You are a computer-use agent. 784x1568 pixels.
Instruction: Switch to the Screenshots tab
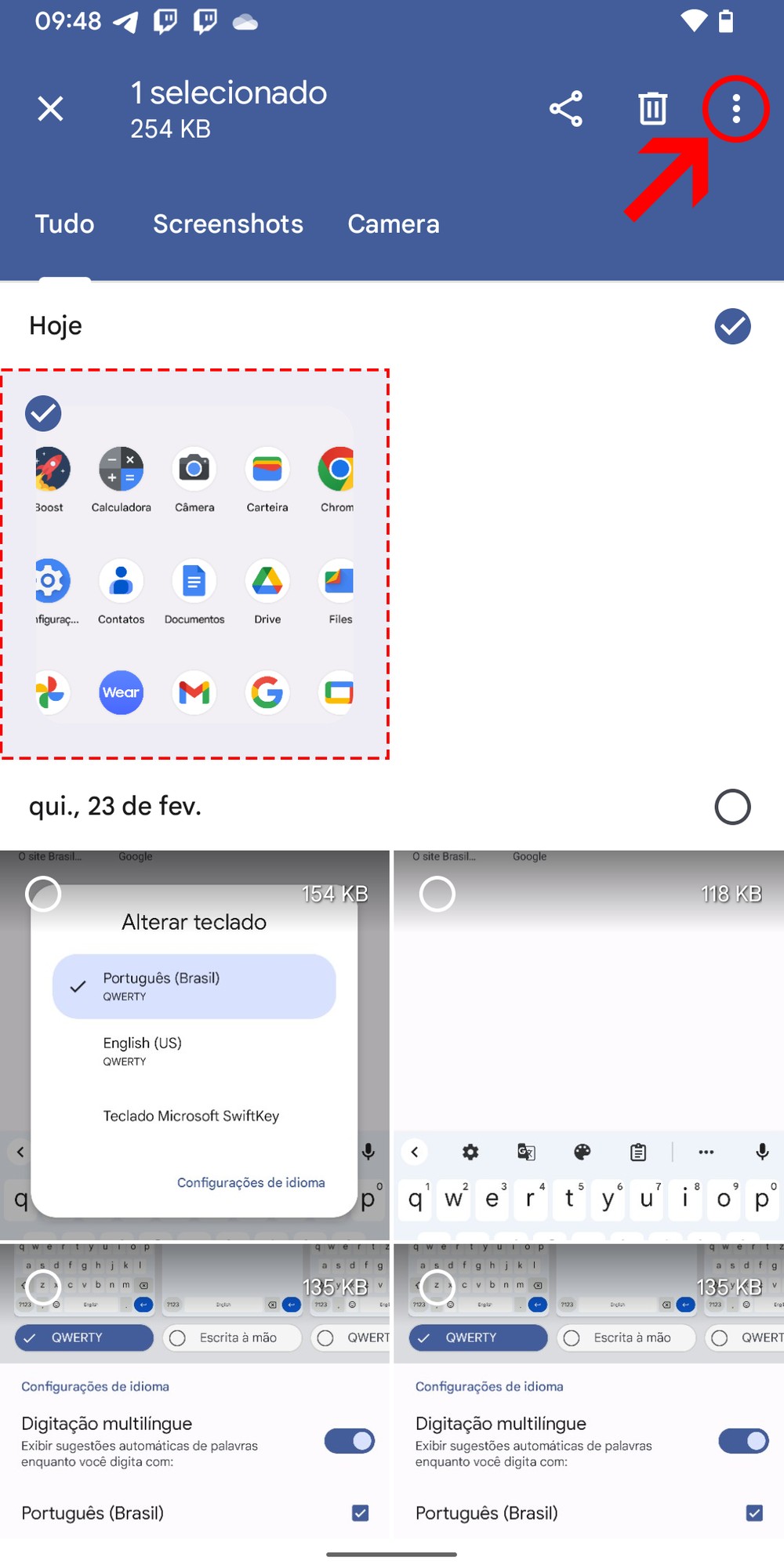pos(227,224)
